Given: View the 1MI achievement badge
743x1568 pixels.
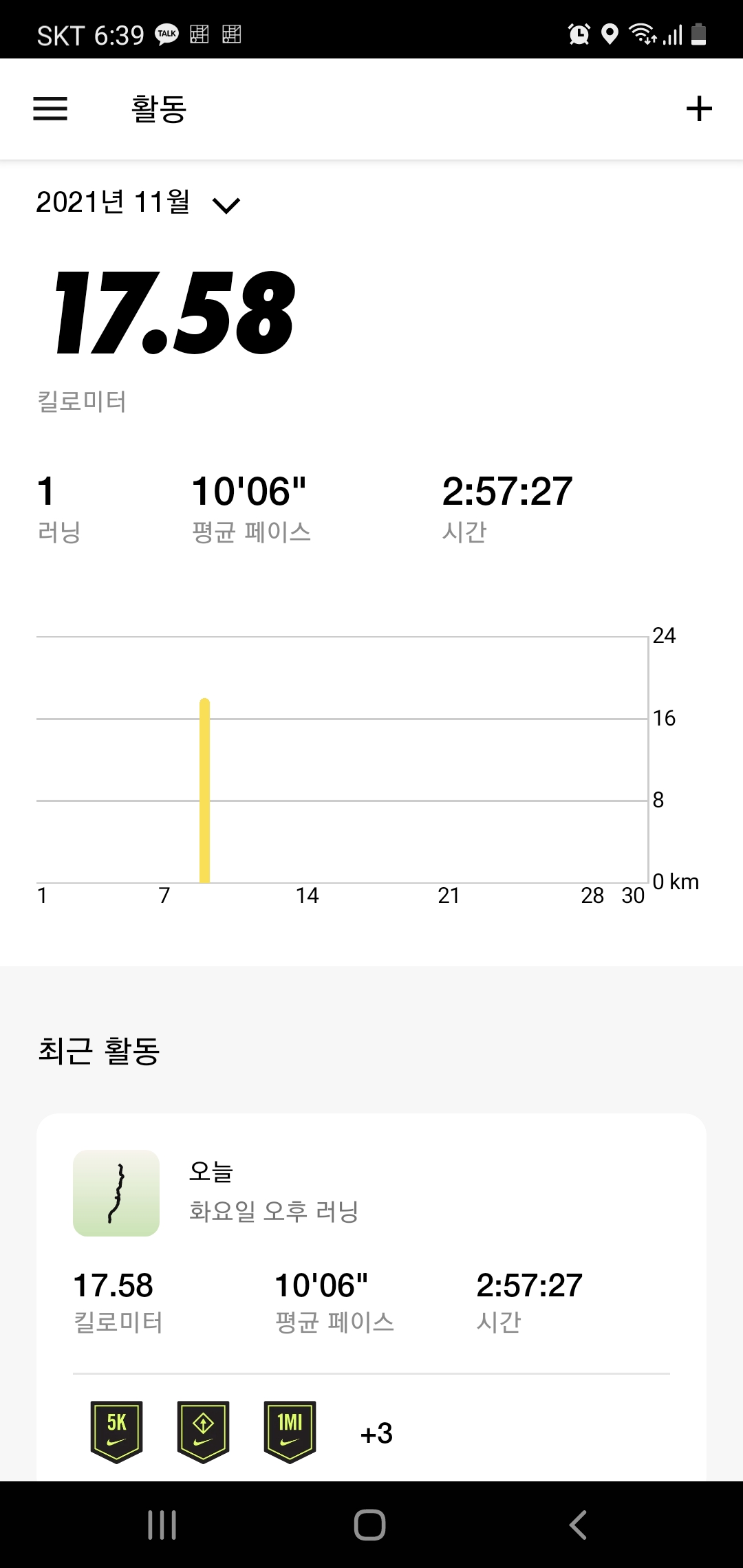Looking at the screenshot, I should 290,1432.
